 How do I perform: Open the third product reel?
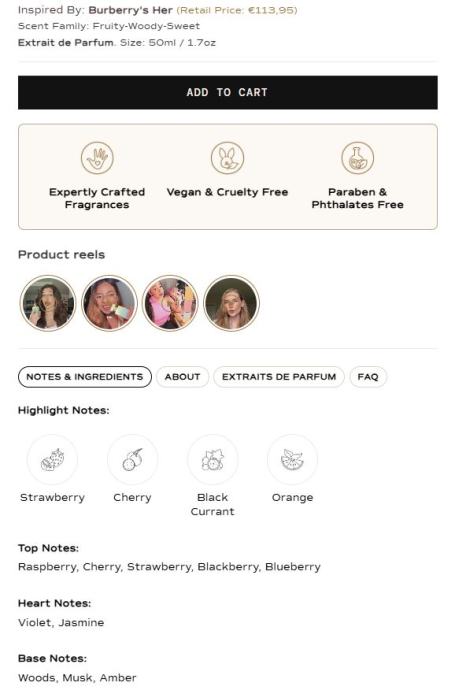pos(170,303)
